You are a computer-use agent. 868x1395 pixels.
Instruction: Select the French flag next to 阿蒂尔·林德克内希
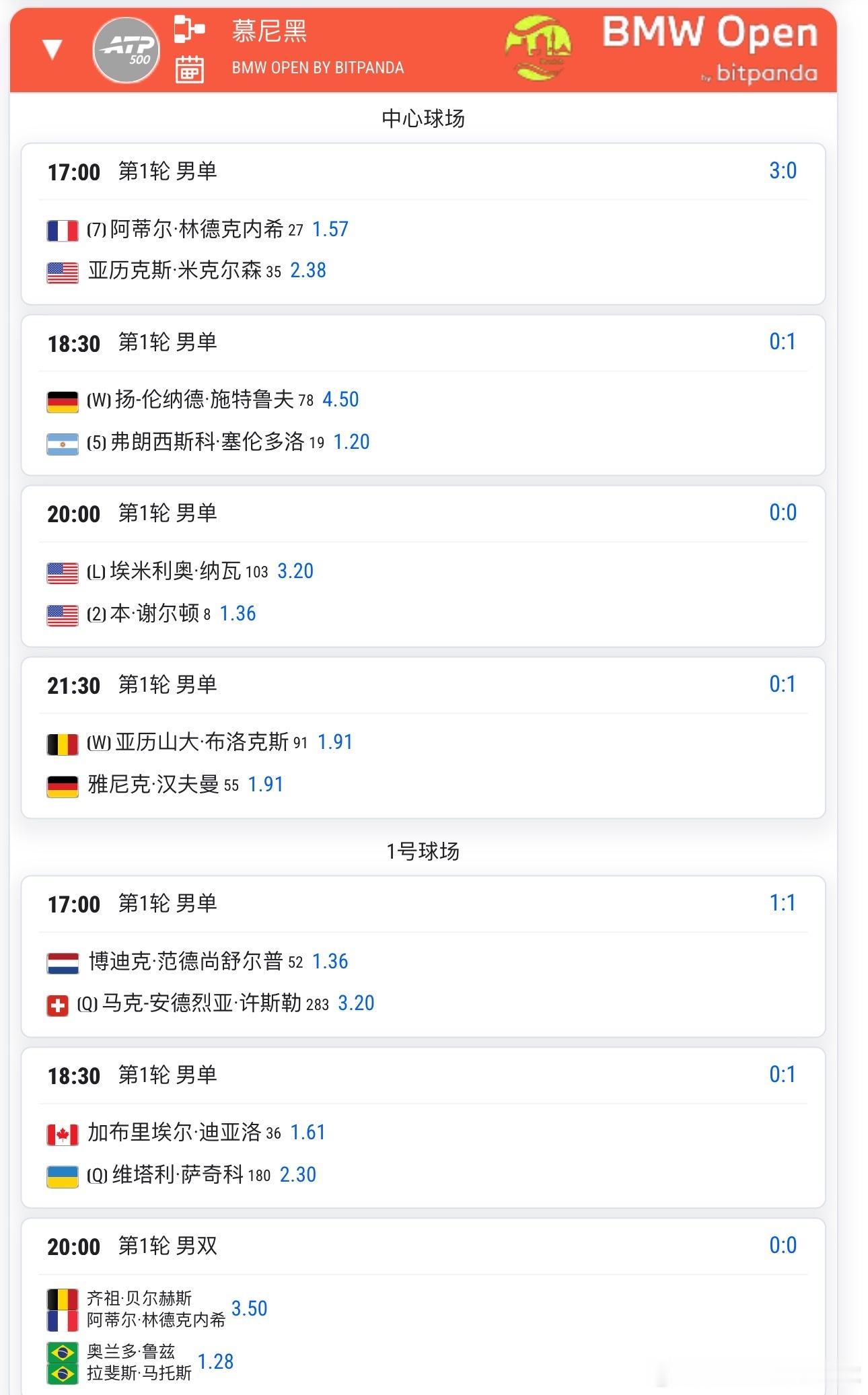click(x=60, y=229)
